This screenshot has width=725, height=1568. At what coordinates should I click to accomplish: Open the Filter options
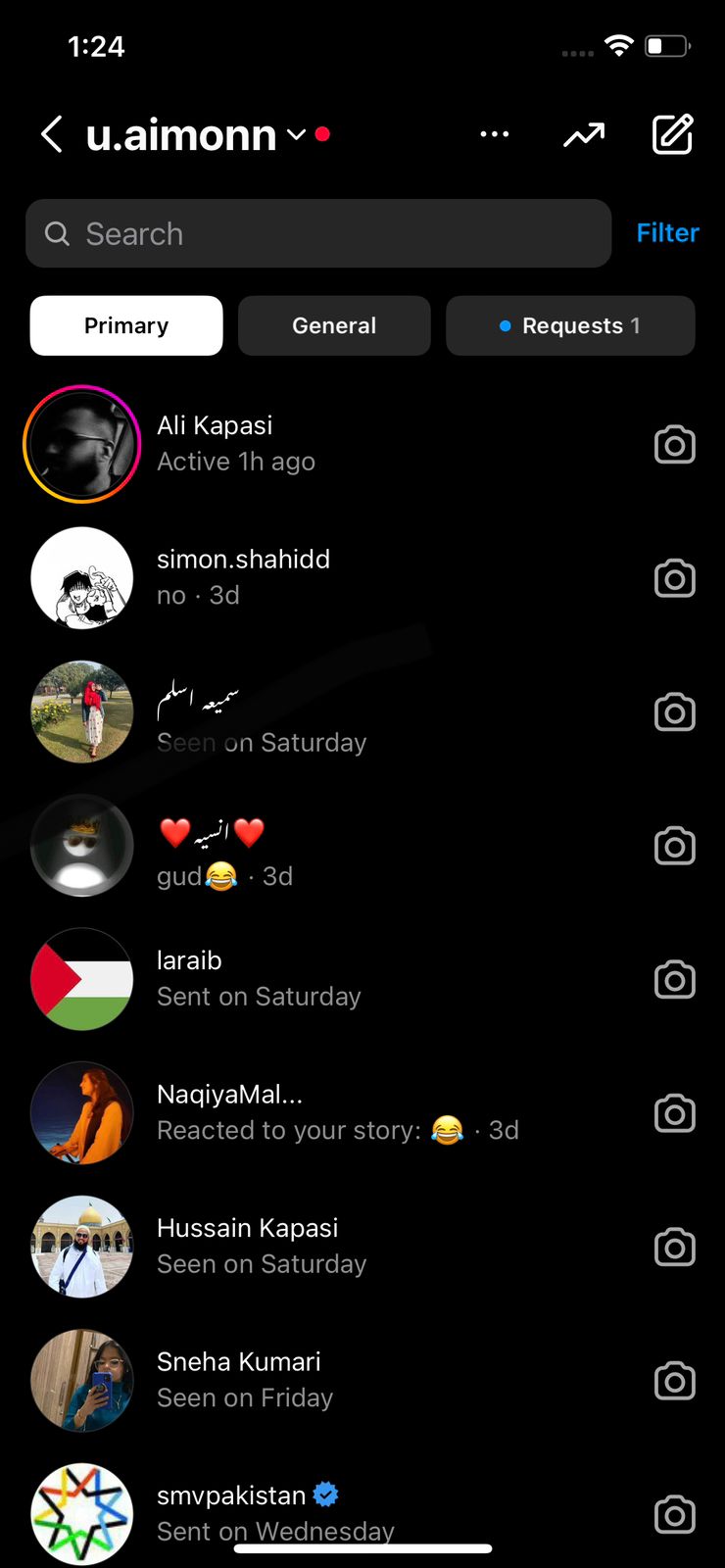pos(667,233)
